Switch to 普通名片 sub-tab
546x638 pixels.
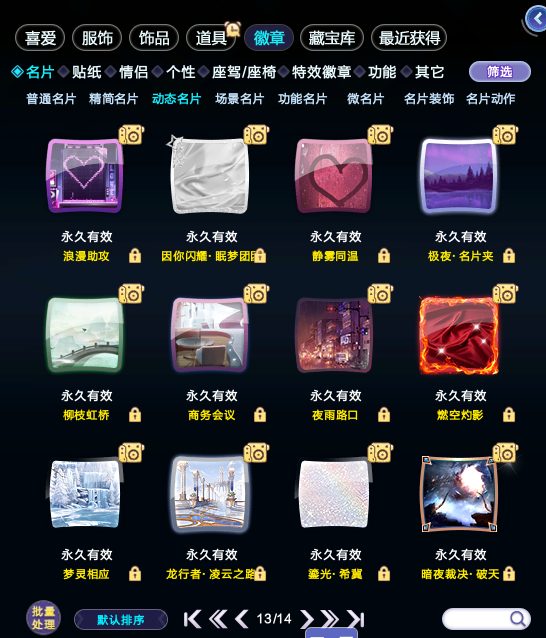[51, 98]
